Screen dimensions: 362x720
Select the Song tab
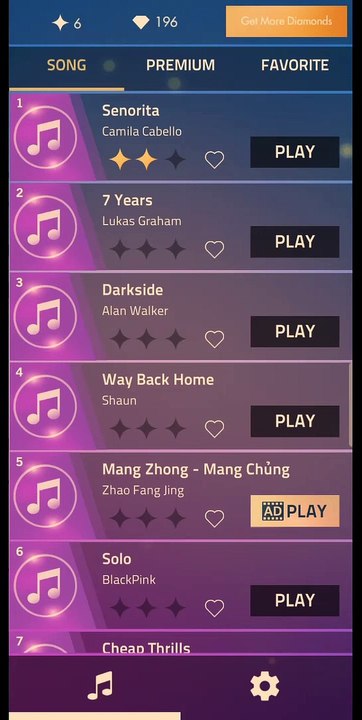tap(67, 65)
